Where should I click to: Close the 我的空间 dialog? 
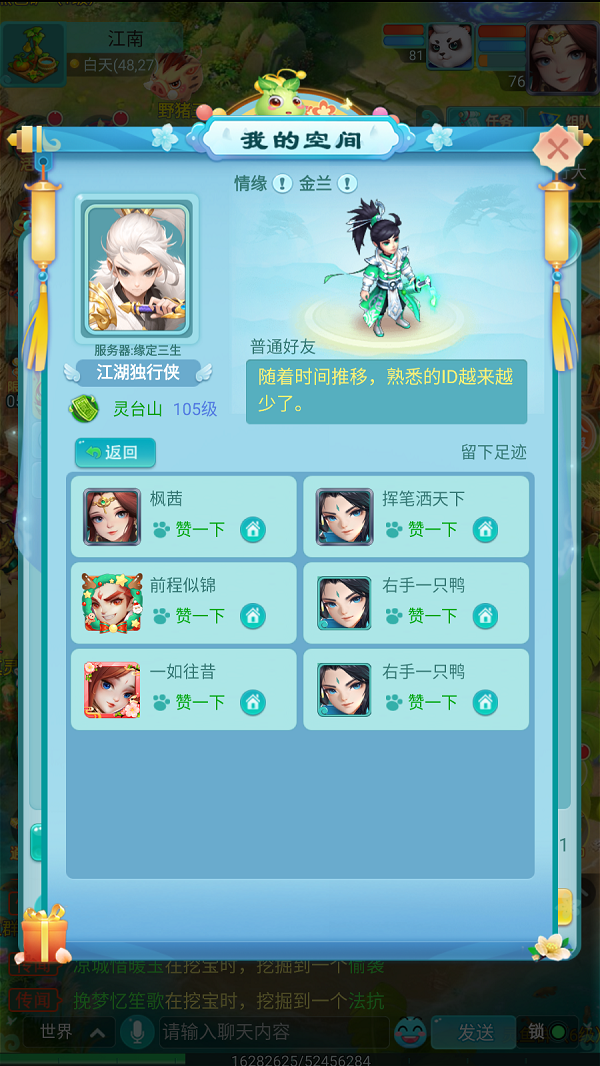tap(557, 150)
